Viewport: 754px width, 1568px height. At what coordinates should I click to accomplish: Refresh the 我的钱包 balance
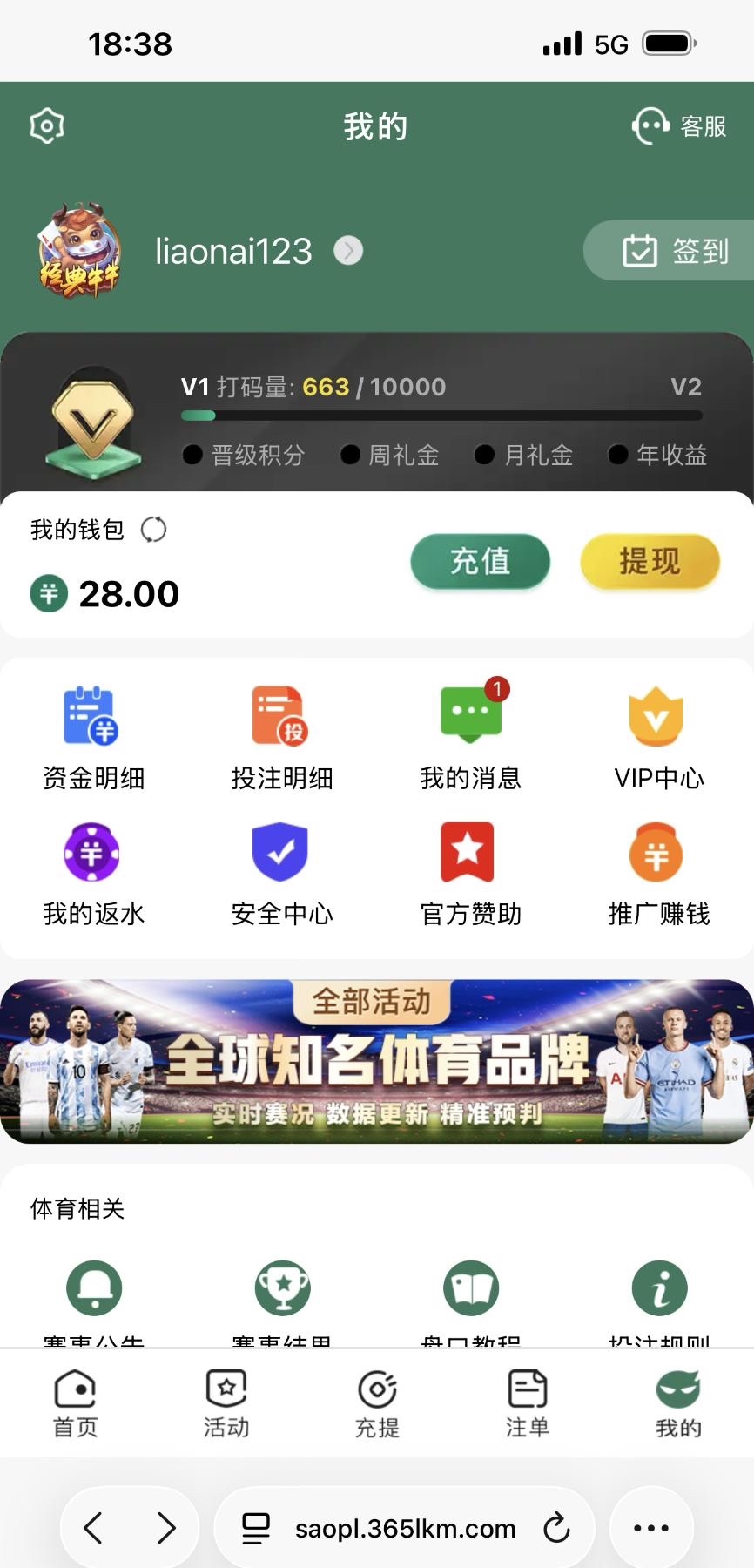point(153,529)
